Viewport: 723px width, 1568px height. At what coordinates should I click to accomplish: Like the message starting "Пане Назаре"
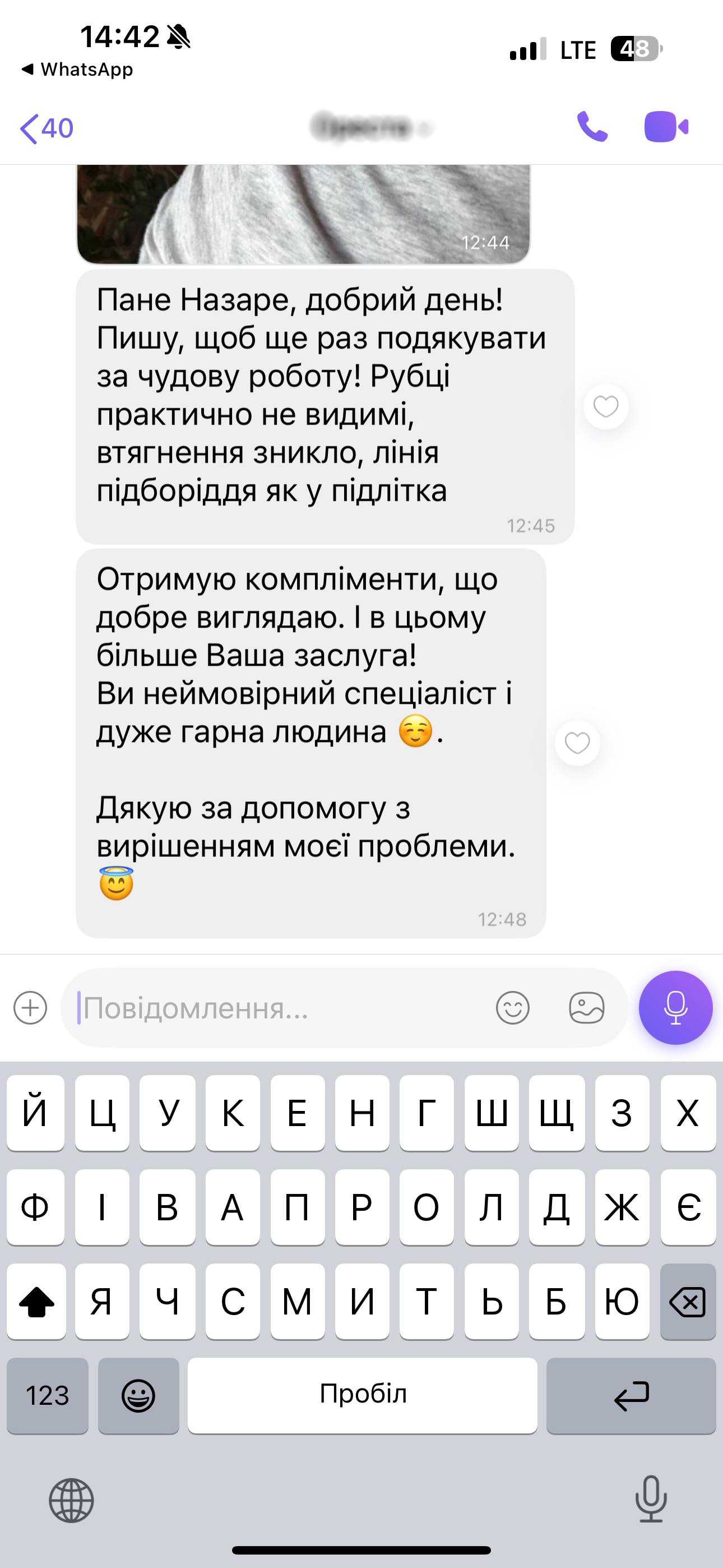point(605,407)
